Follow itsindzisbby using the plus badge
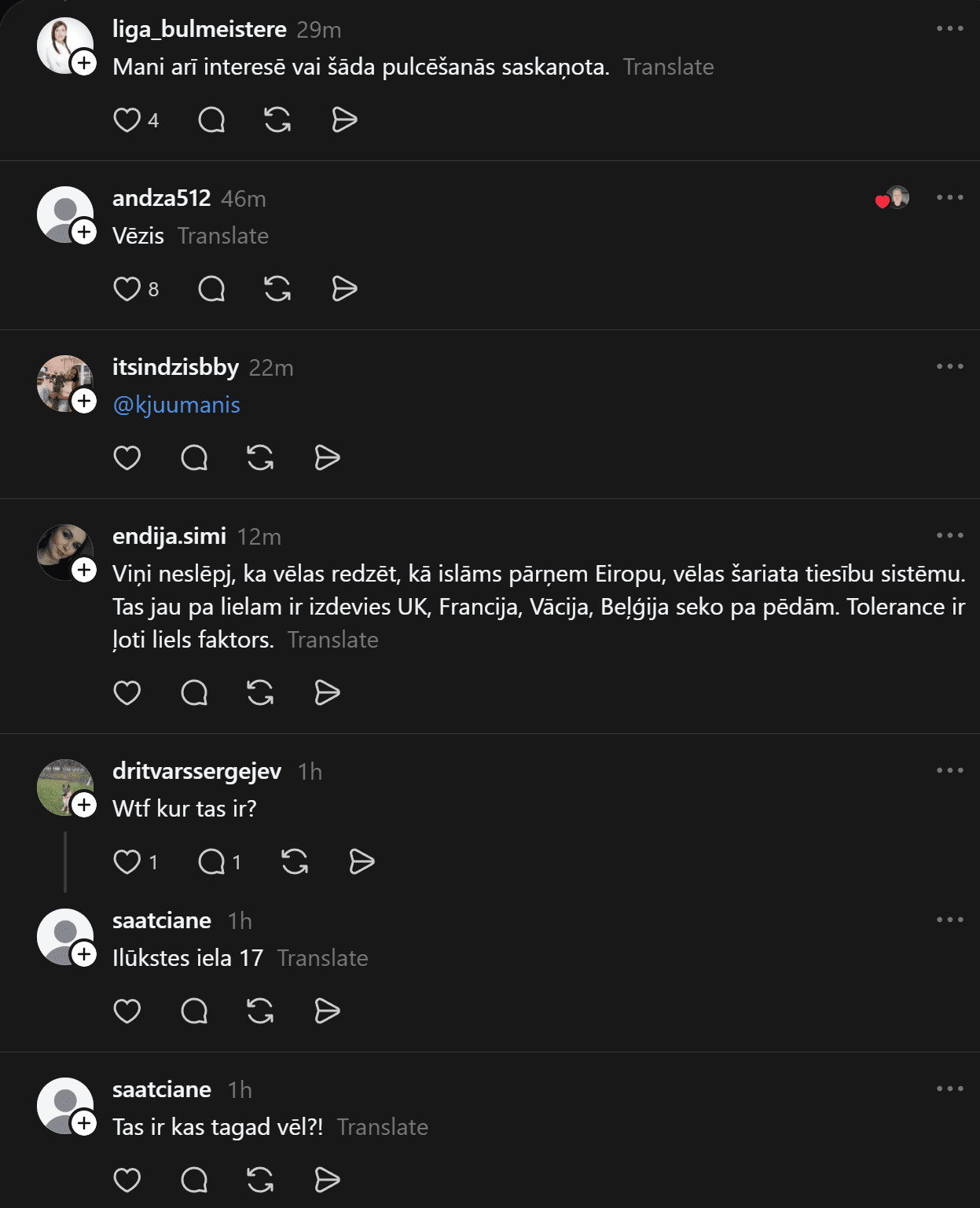 point(84,401)
